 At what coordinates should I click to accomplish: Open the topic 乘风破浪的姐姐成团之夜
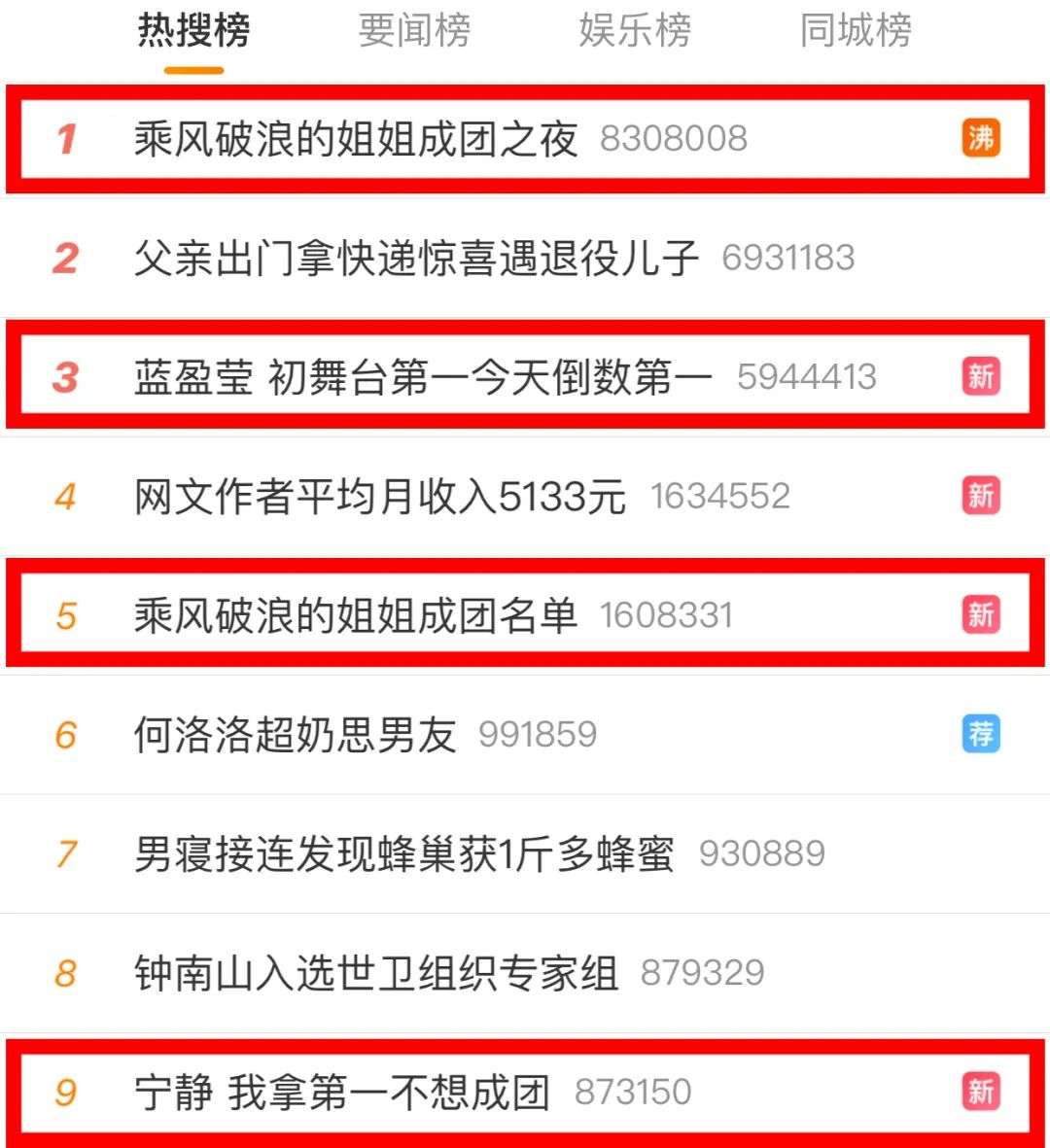356,139
